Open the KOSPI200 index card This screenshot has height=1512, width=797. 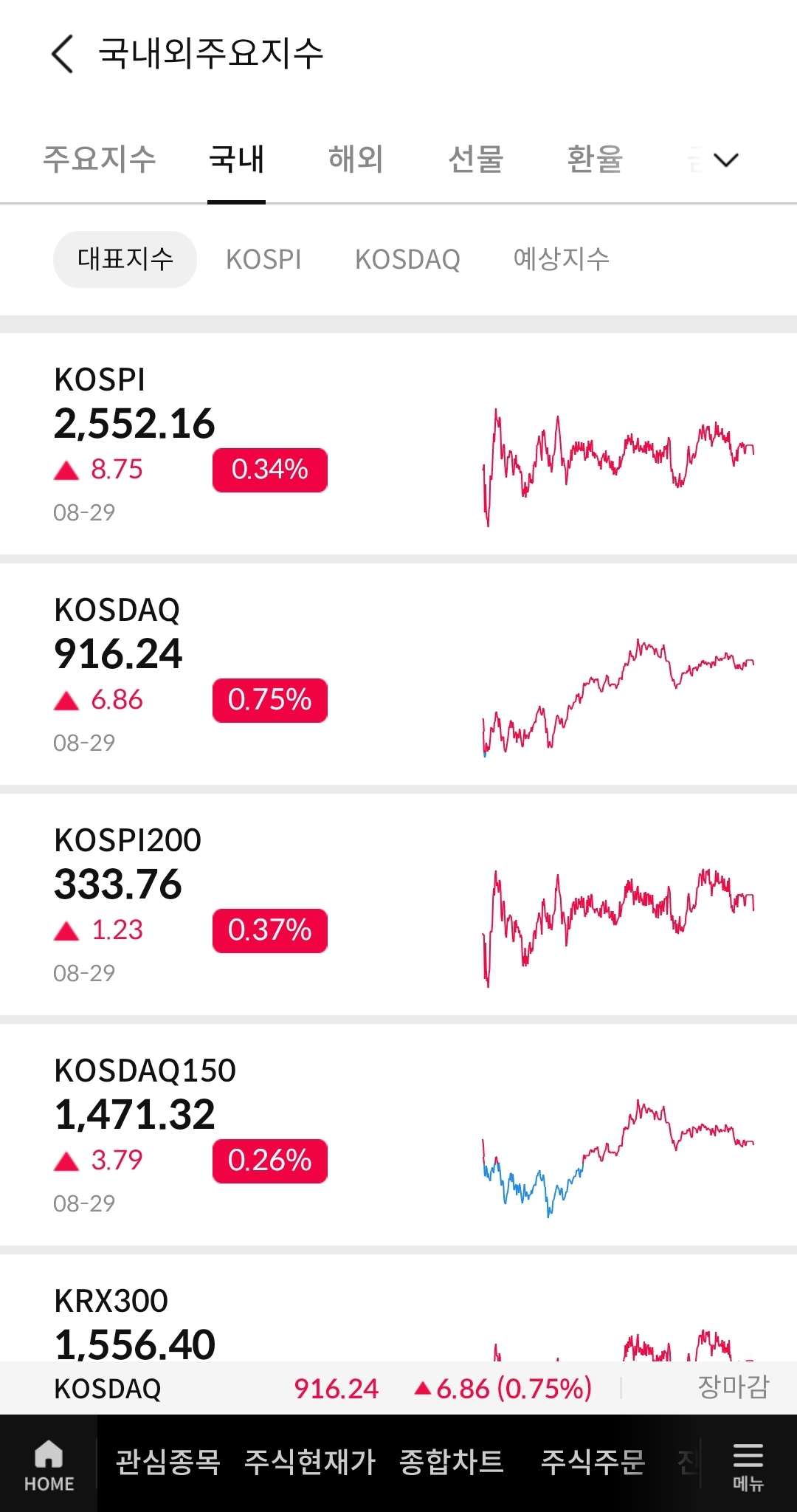click(398, 904)
